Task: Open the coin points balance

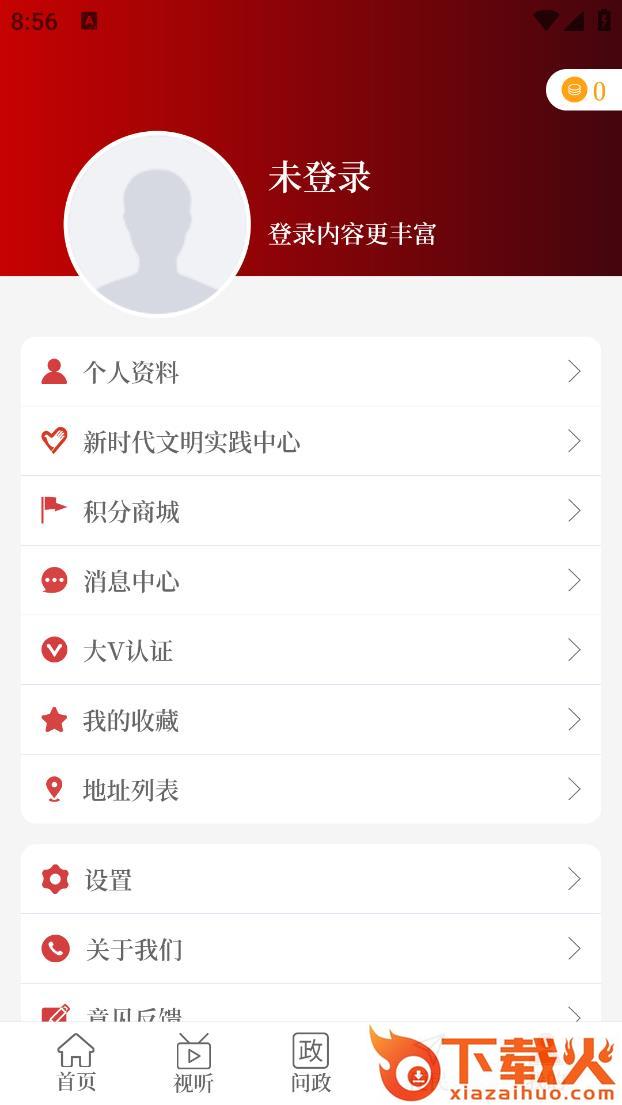Action: click(585, 91)
